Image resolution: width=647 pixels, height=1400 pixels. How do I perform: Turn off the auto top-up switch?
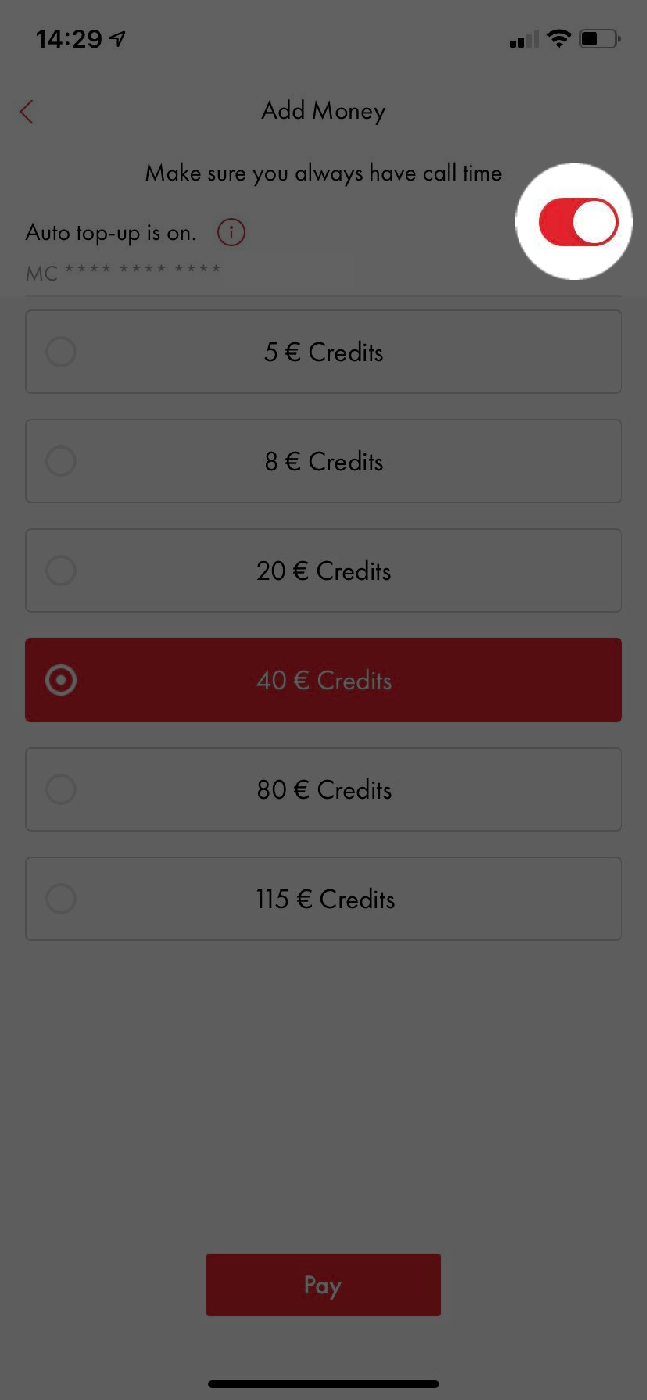click(578, 222)
